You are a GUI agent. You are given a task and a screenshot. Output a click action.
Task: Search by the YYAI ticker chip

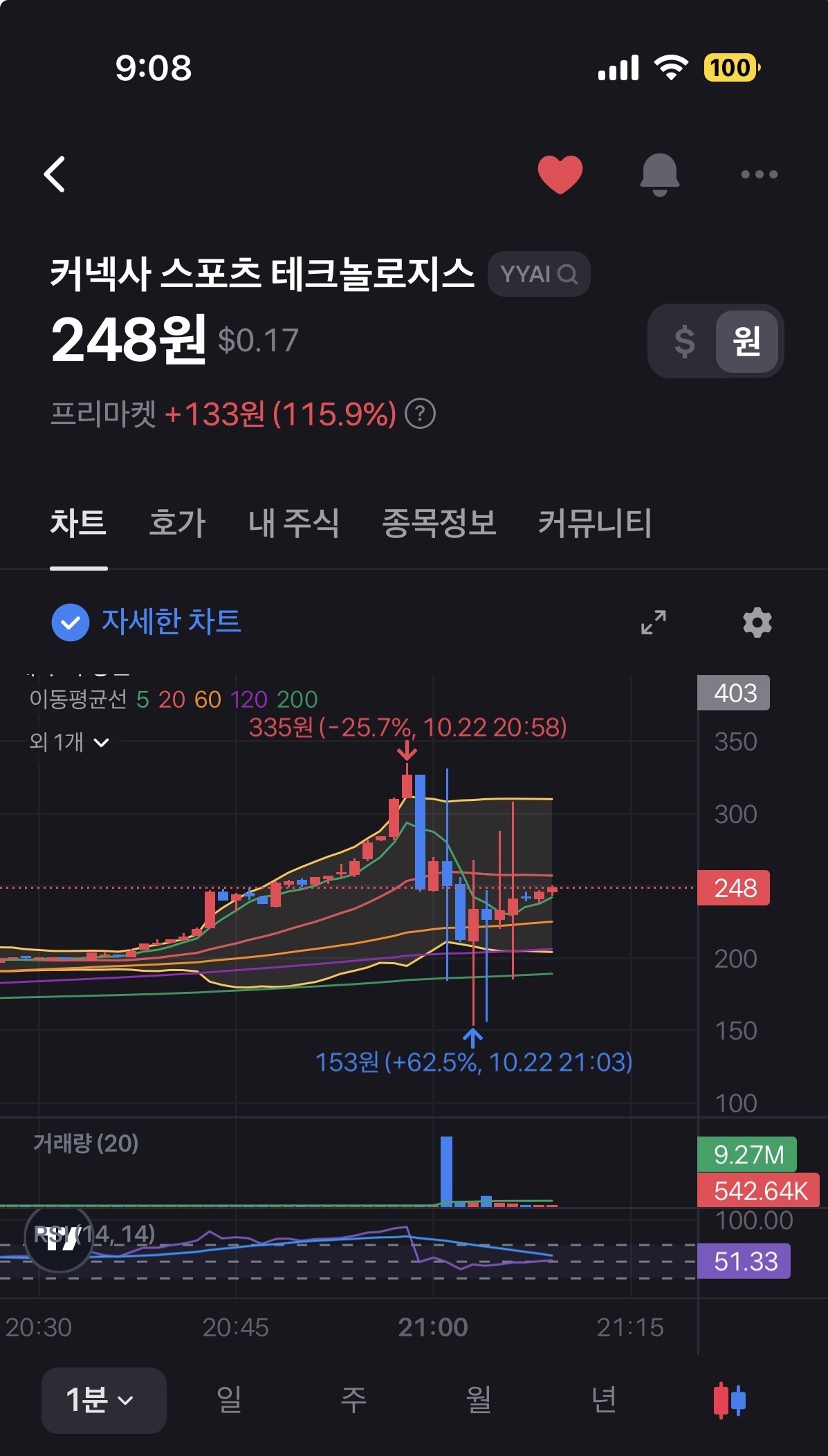(539, 274)
